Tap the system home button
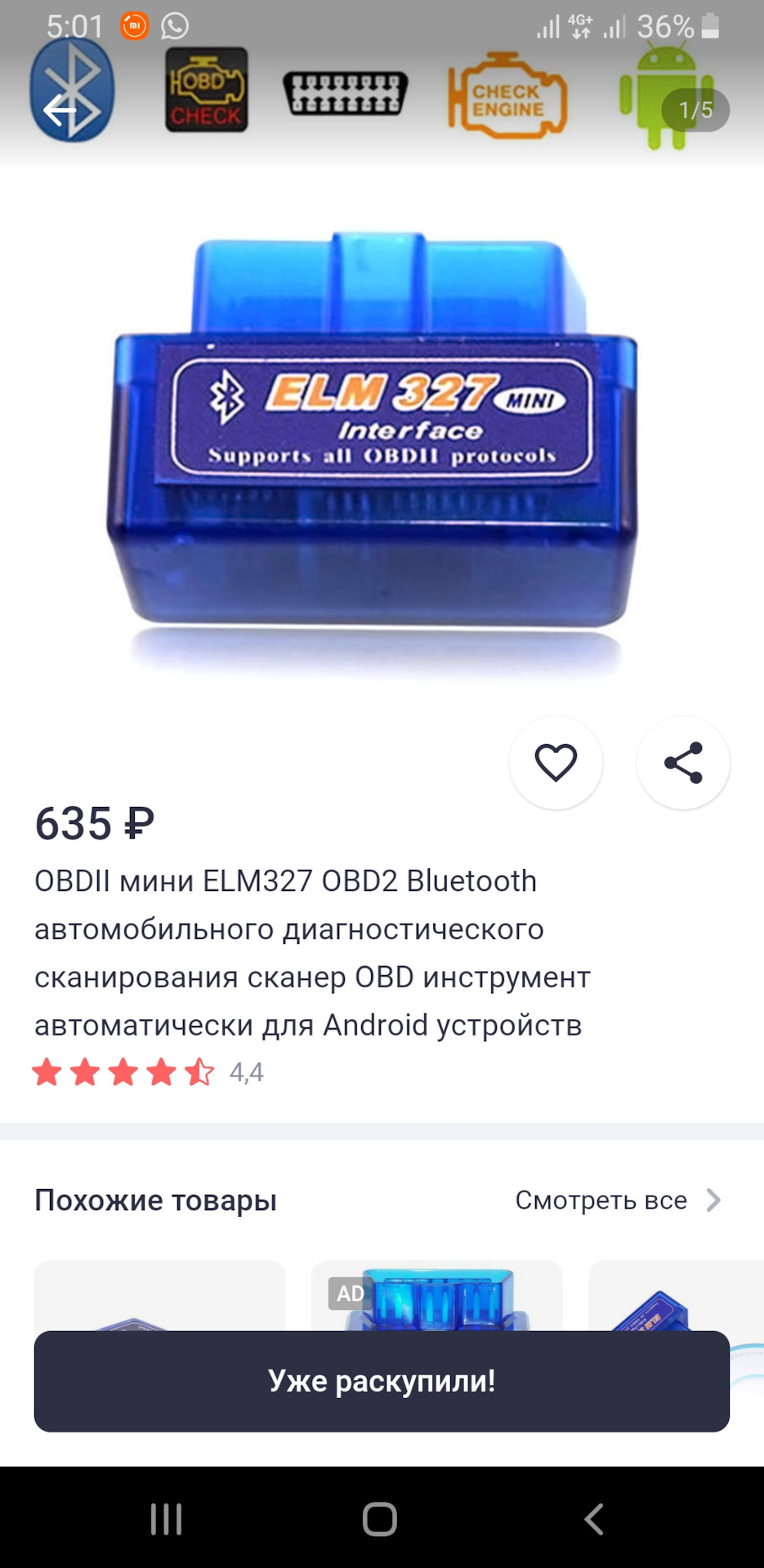Image resolution: width=764 pixels, height=1568 pixels. coord(380,1519)
